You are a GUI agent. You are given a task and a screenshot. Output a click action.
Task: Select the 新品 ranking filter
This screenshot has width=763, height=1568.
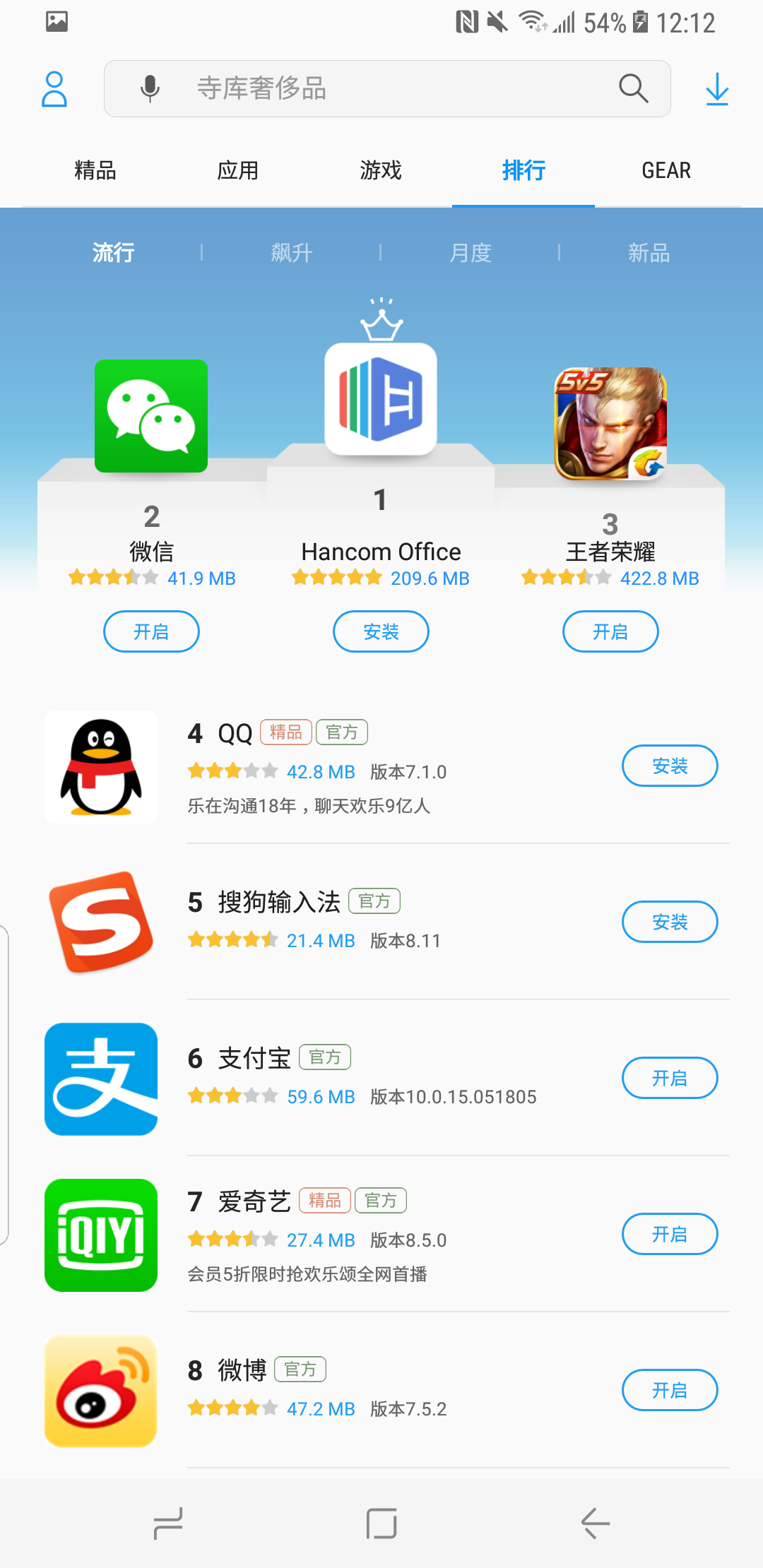(x=649, y=252)
